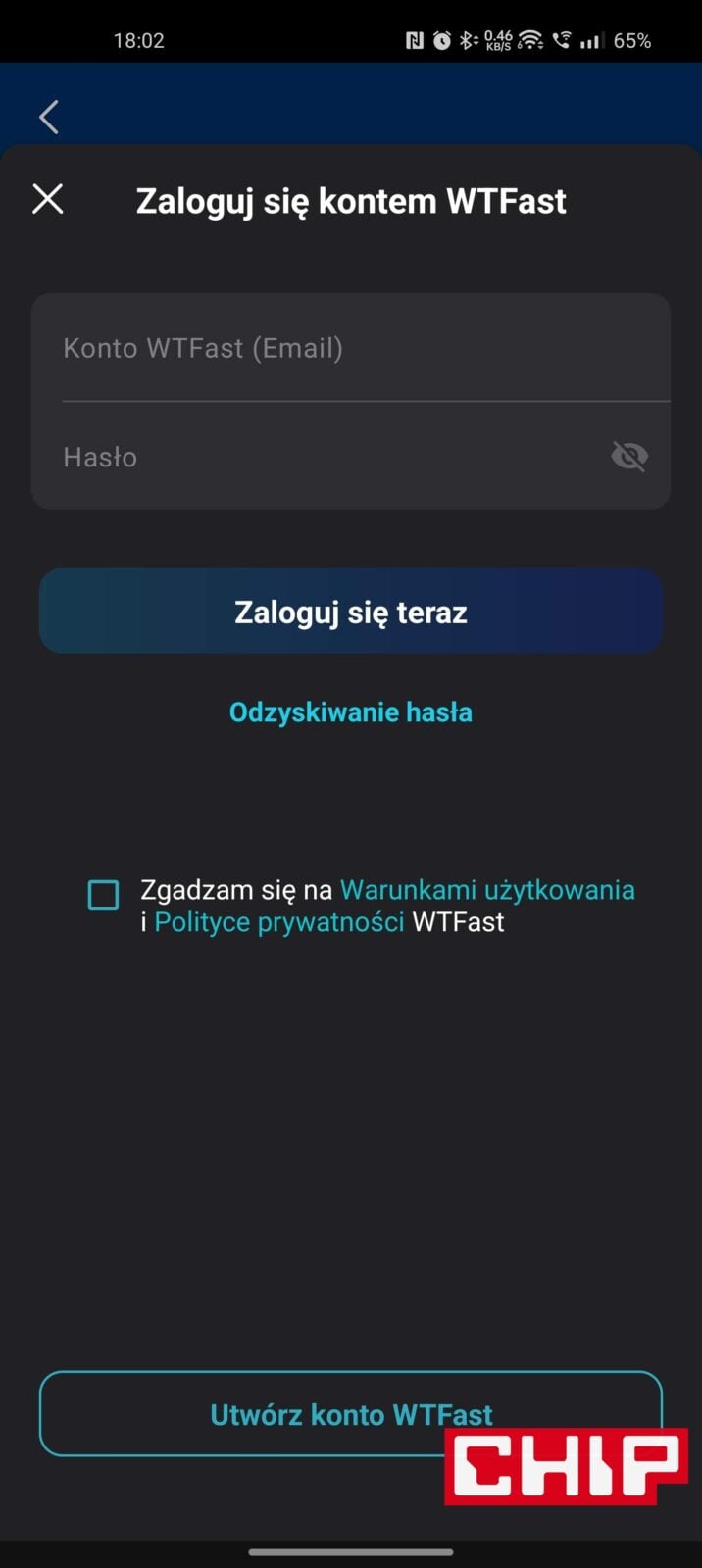Go back with the top arrow
This screenshot has width=702, height=1568.
(49, 117)
